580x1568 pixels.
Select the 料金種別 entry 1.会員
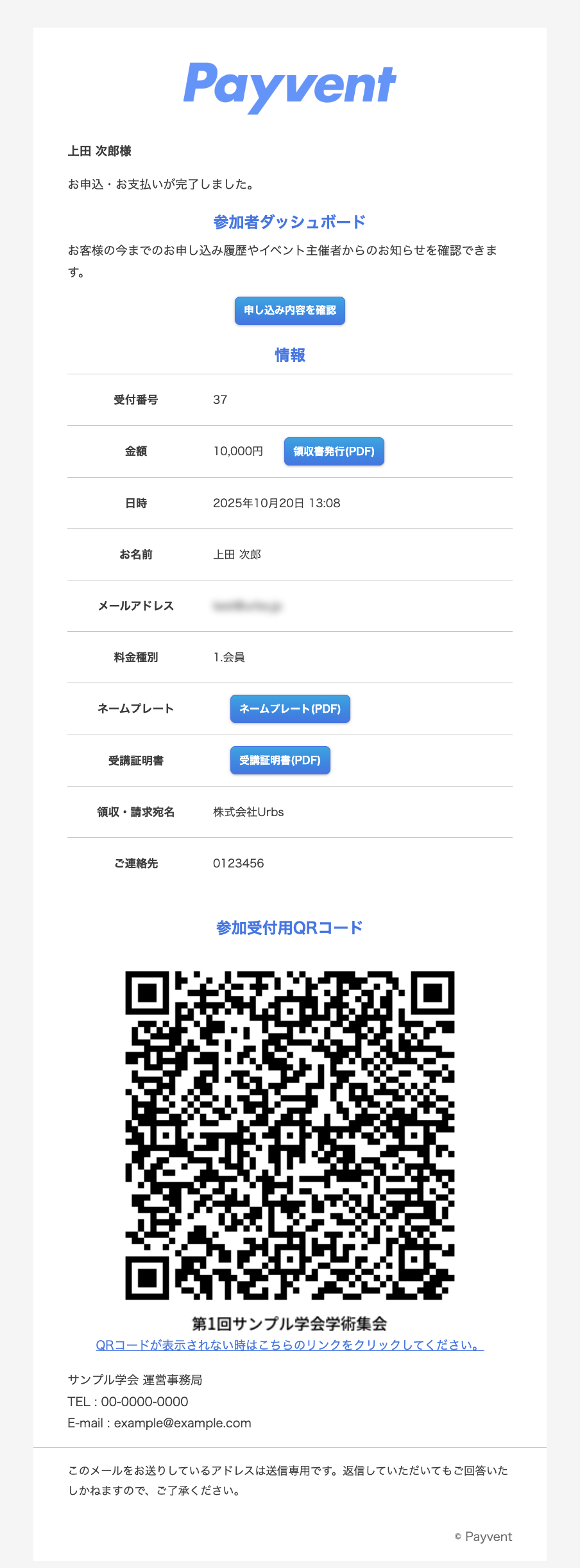(x=230, y=657)
